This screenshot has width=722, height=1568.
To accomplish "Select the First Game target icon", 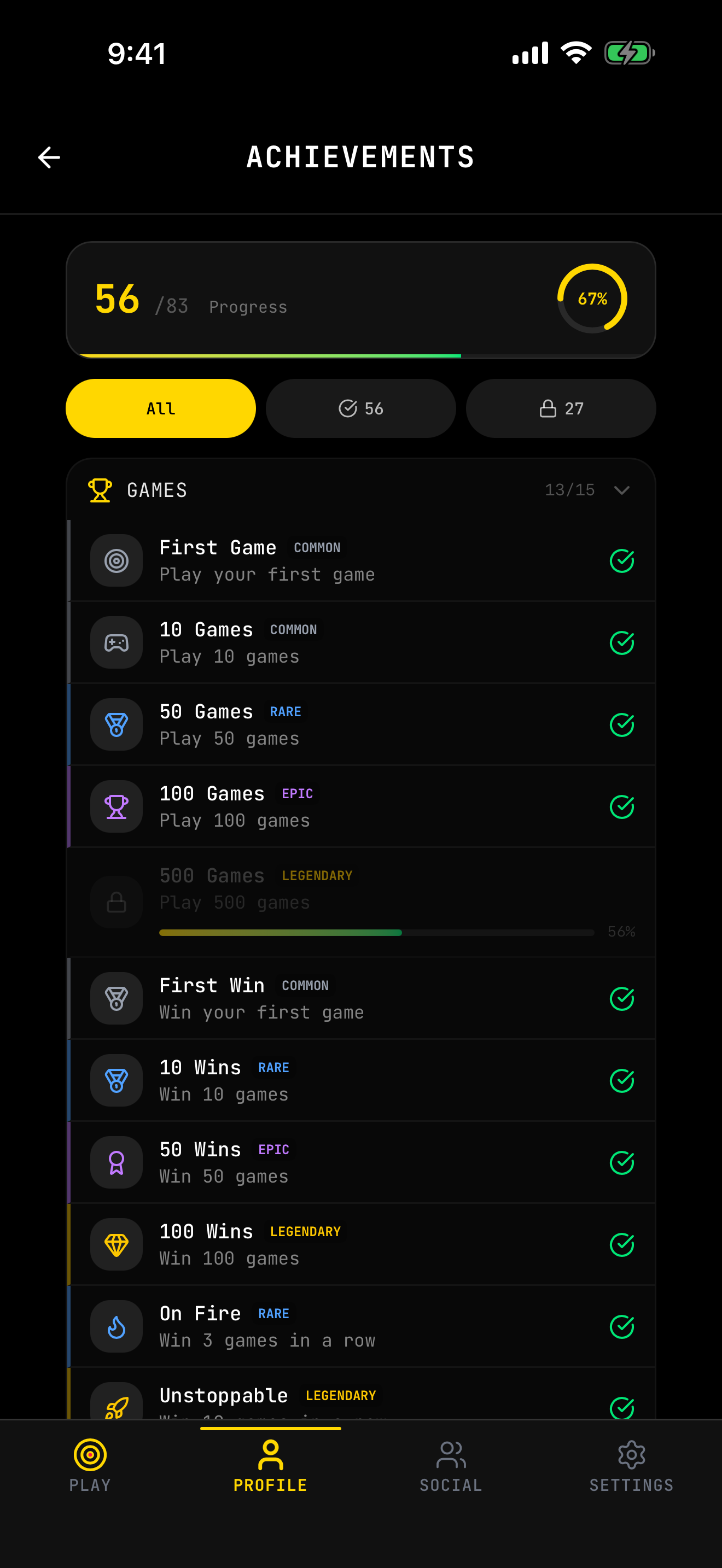I will click(117, 560).
